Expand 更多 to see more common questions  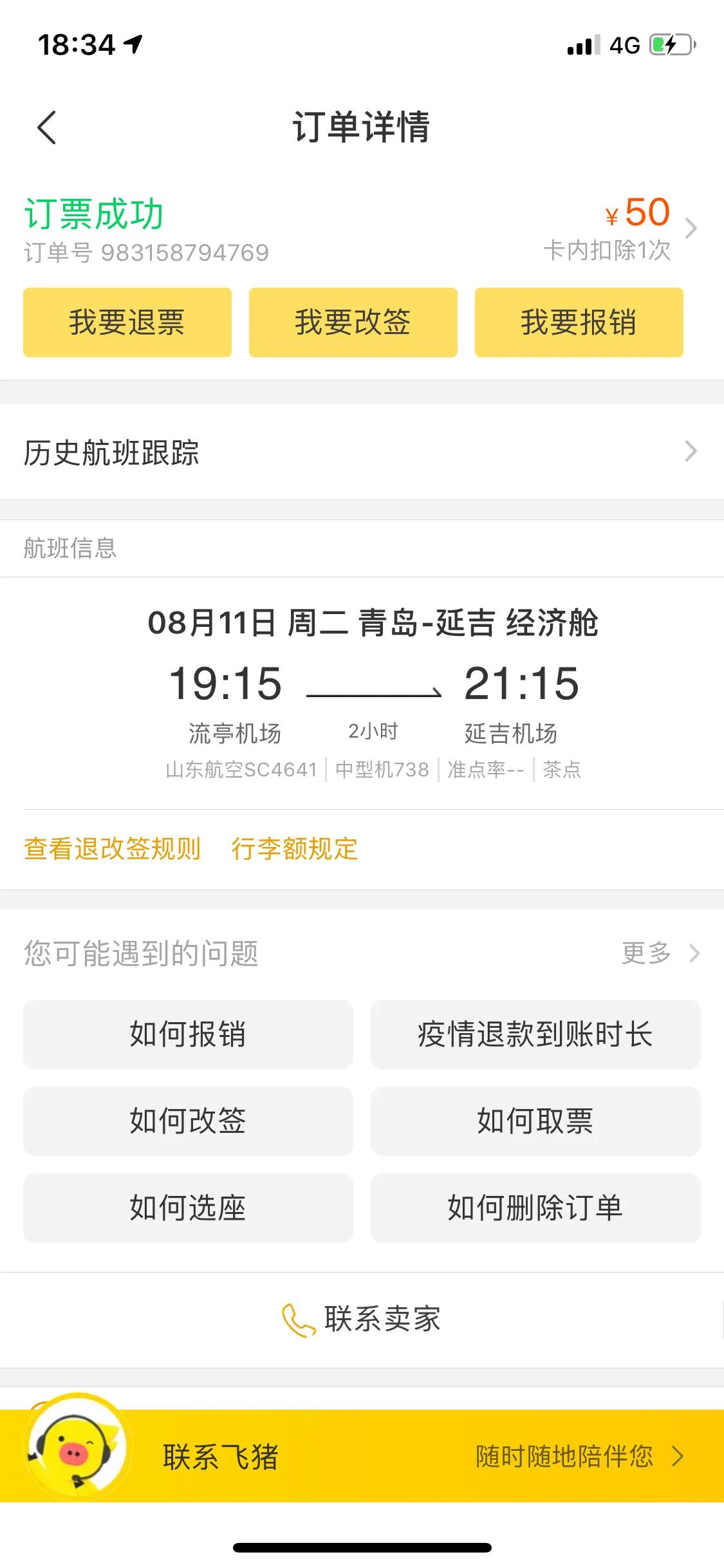tap(656, 954)
